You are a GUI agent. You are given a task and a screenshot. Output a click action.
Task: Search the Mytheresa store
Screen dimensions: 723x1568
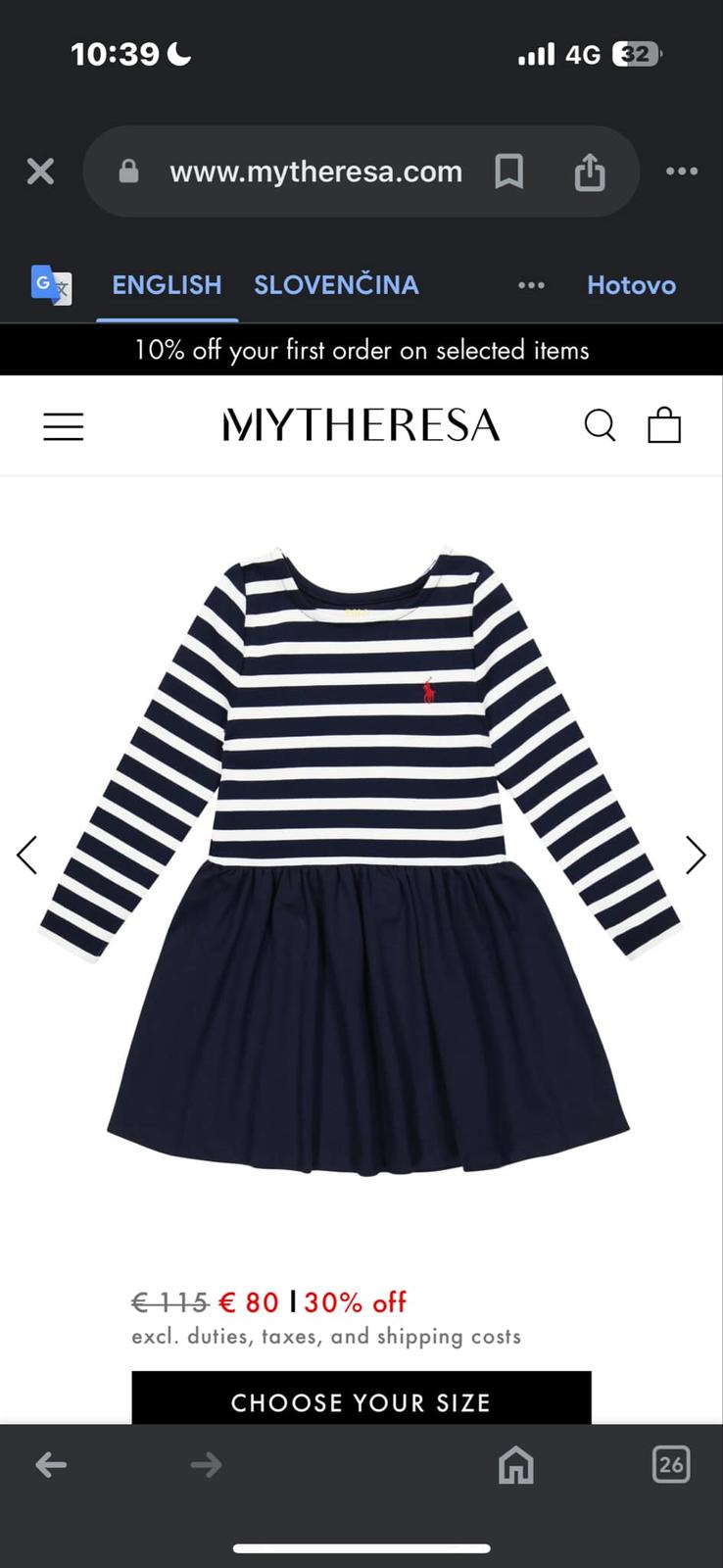click(x=600, y=425)
